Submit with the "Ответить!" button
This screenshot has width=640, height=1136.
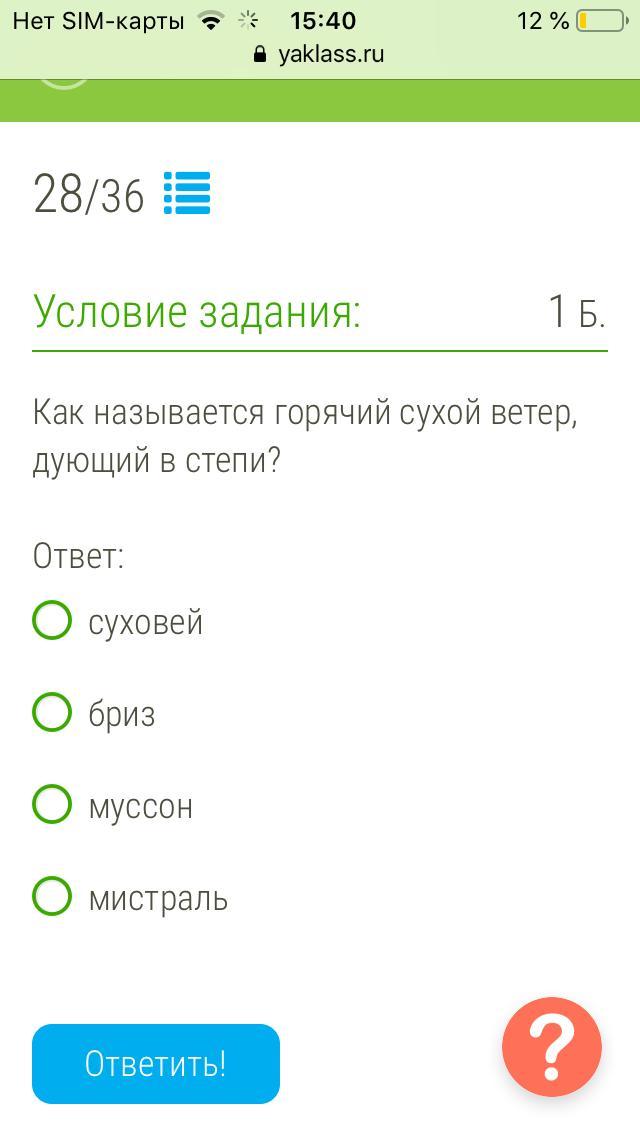pos(156,1063)
